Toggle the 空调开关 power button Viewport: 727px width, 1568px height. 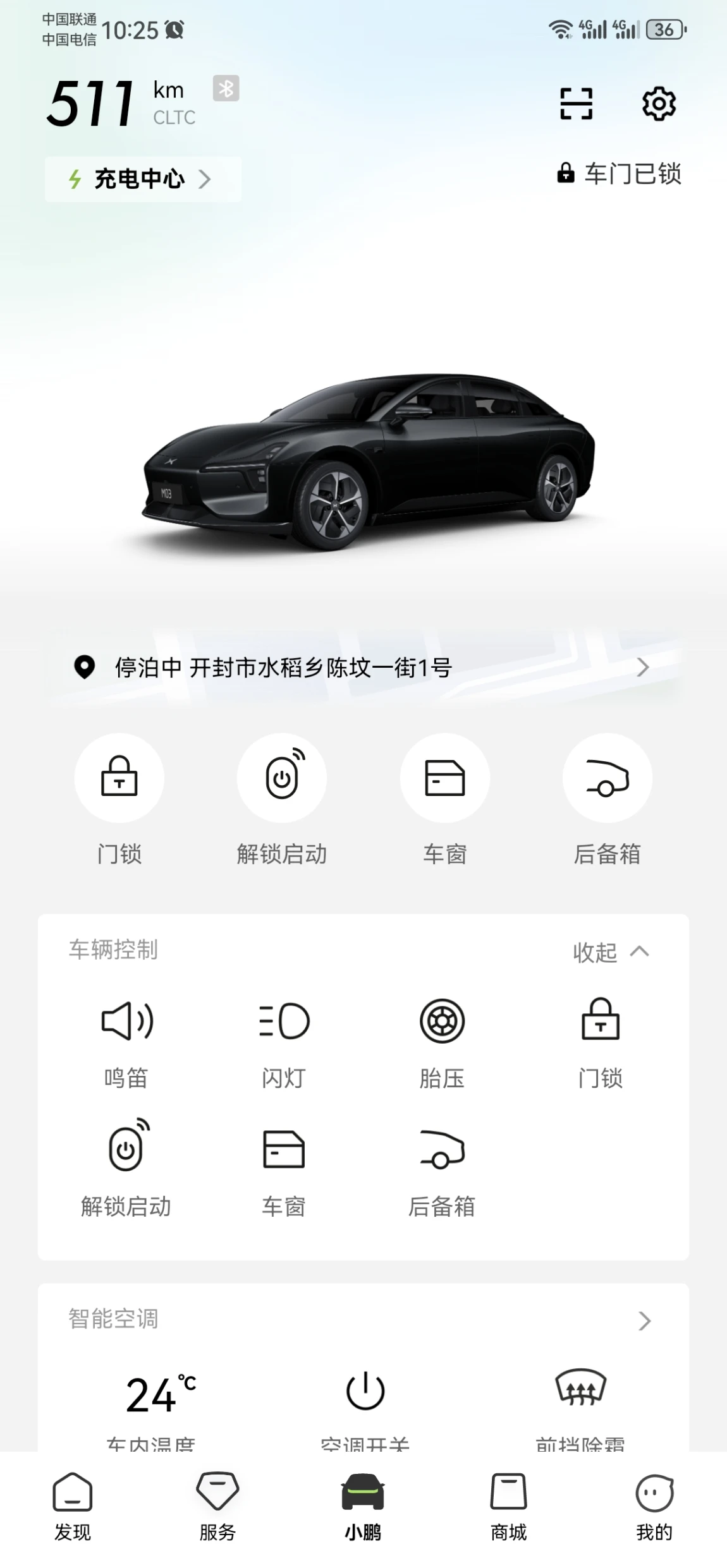click(365, 1391)
